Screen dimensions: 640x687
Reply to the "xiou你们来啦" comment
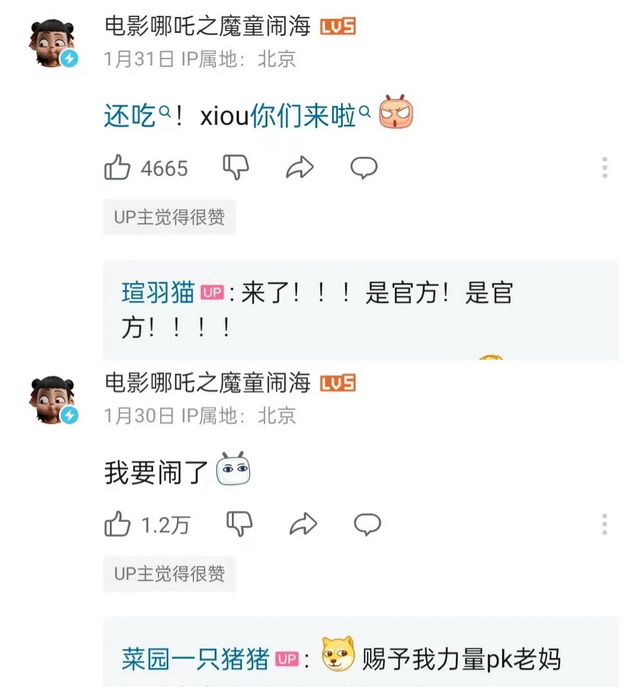pyautogui.click(x=363, y=168)
